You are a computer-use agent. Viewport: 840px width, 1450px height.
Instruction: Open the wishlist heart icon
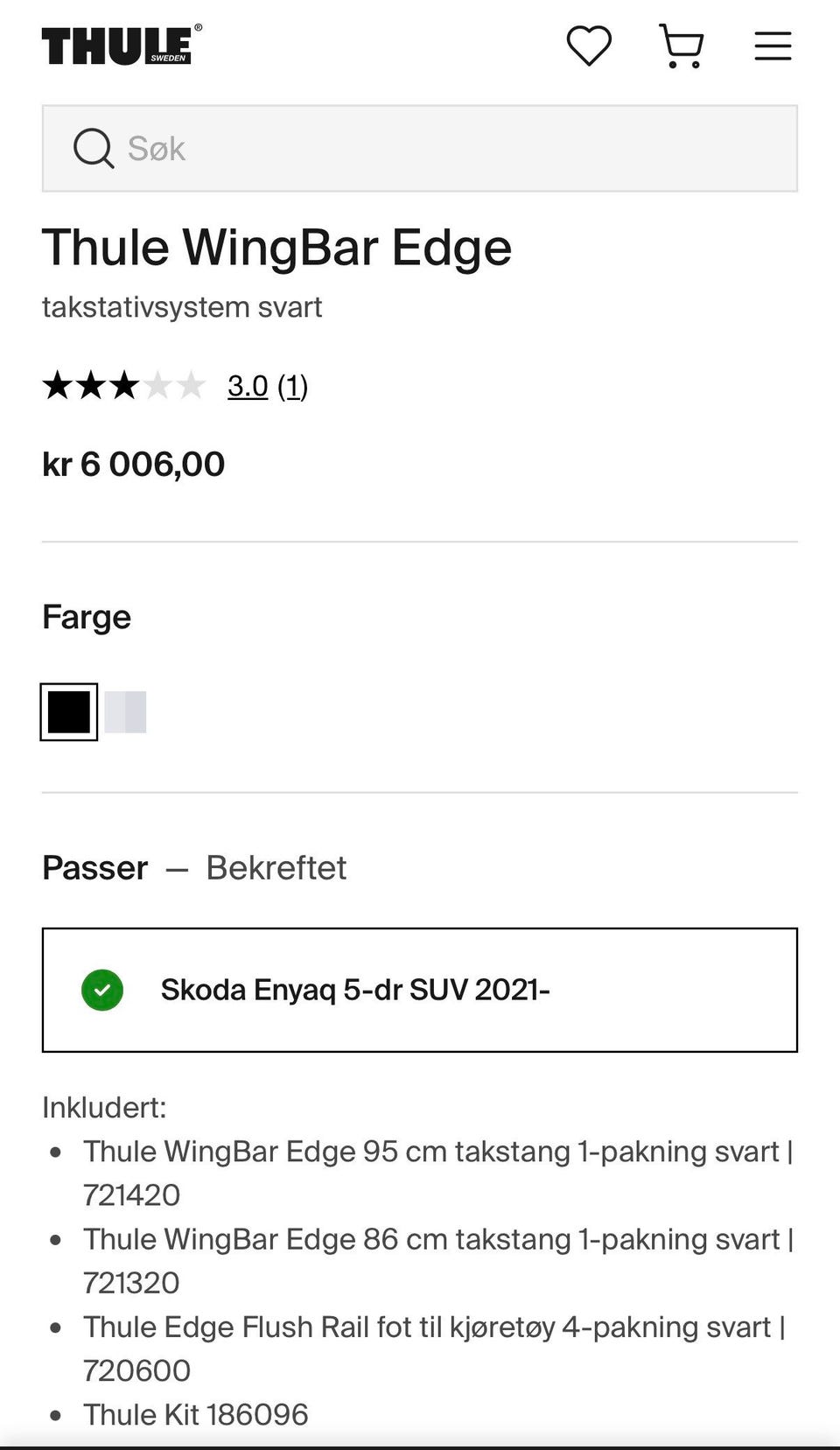point(589,46)
